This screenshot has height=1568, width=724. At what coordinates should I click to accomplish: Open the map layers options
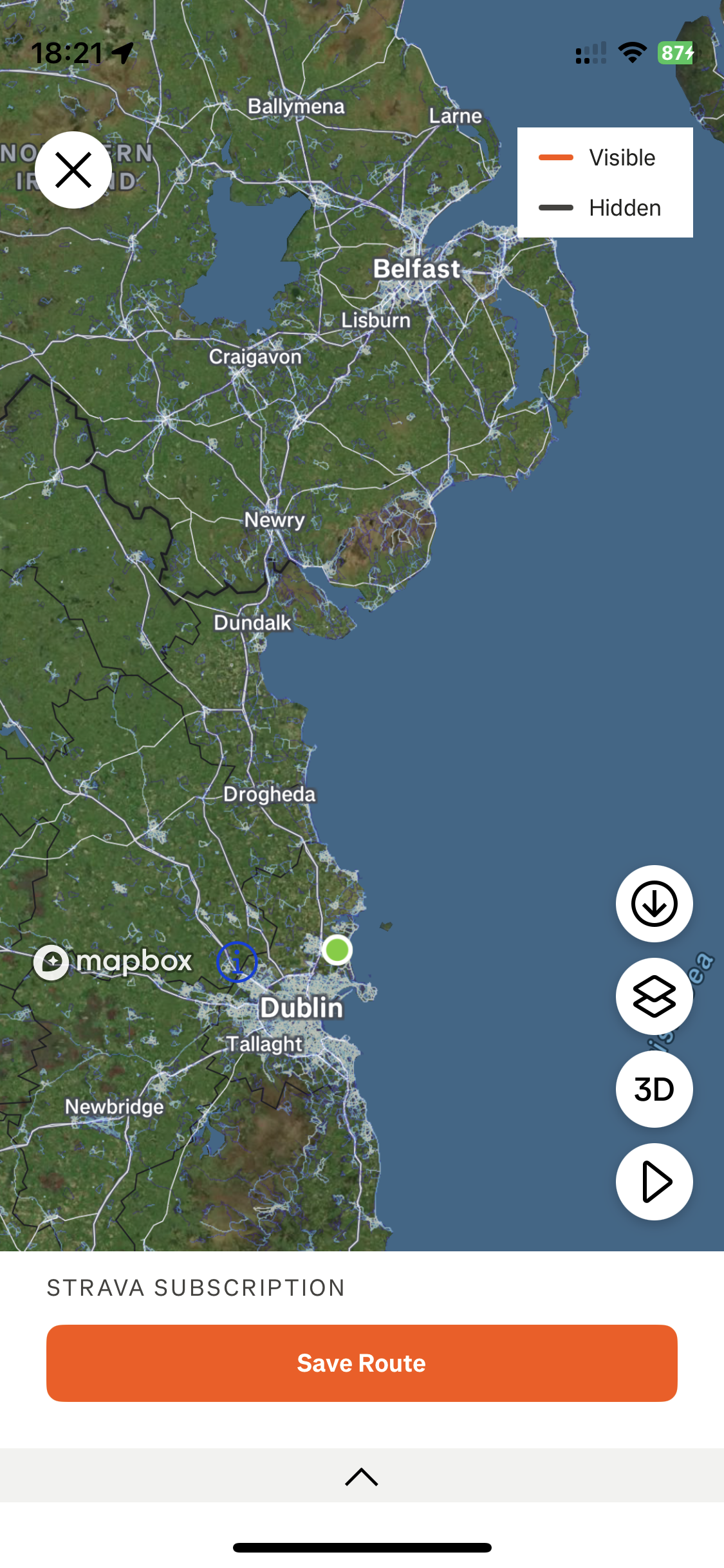click(654, 996)
